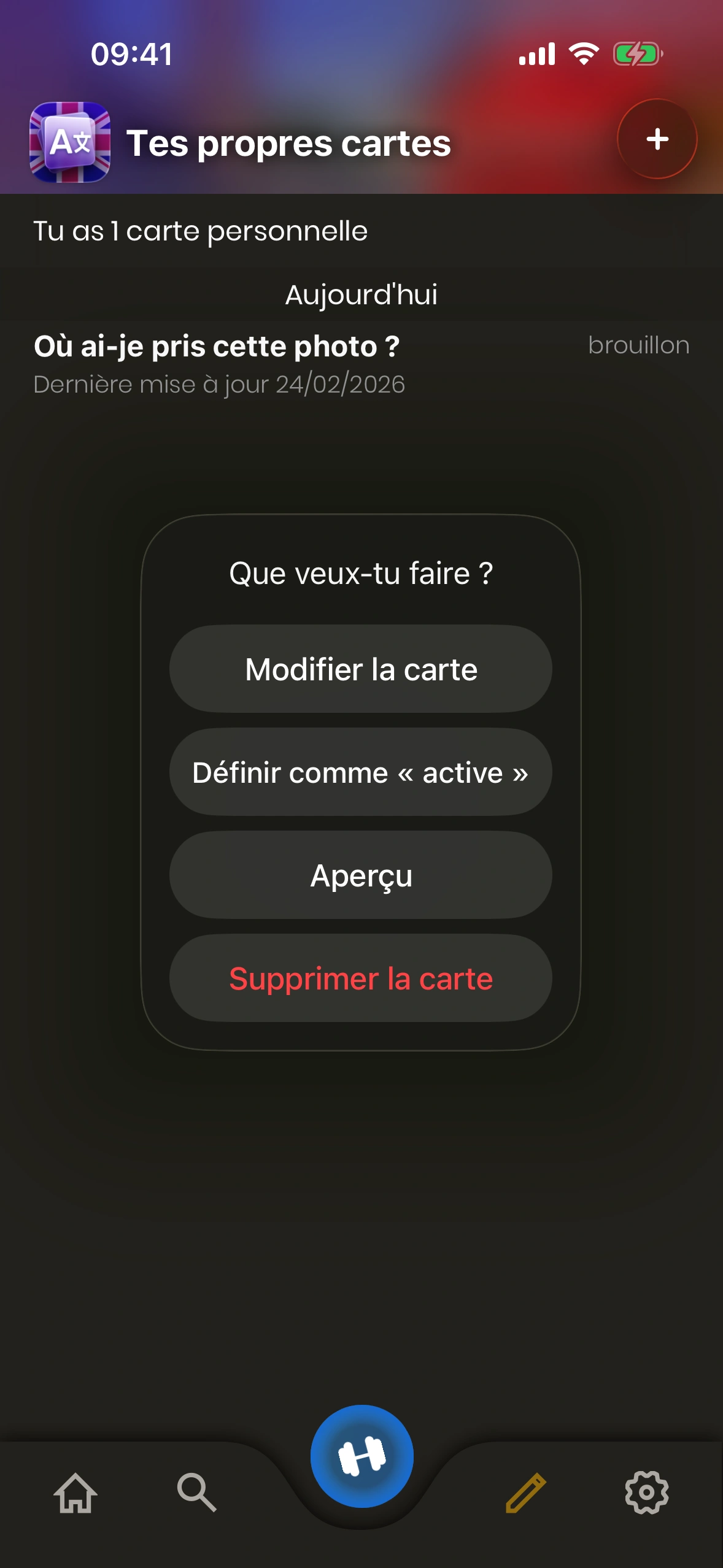Choose Supprimer la carte
Viewport: 723px width, 1568px height.
pos(361,978)
